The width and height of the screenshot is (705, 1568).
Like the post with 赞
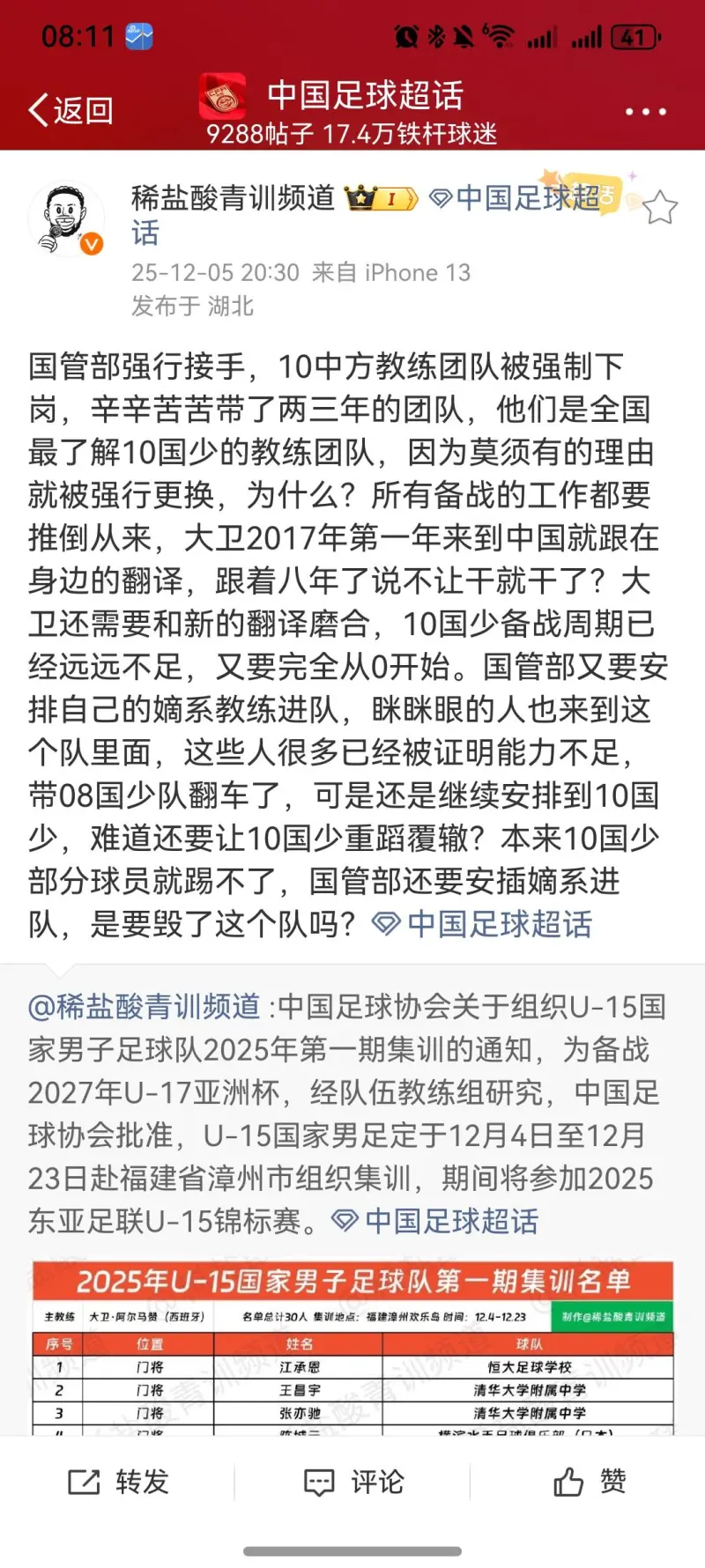click(589, 1482)
